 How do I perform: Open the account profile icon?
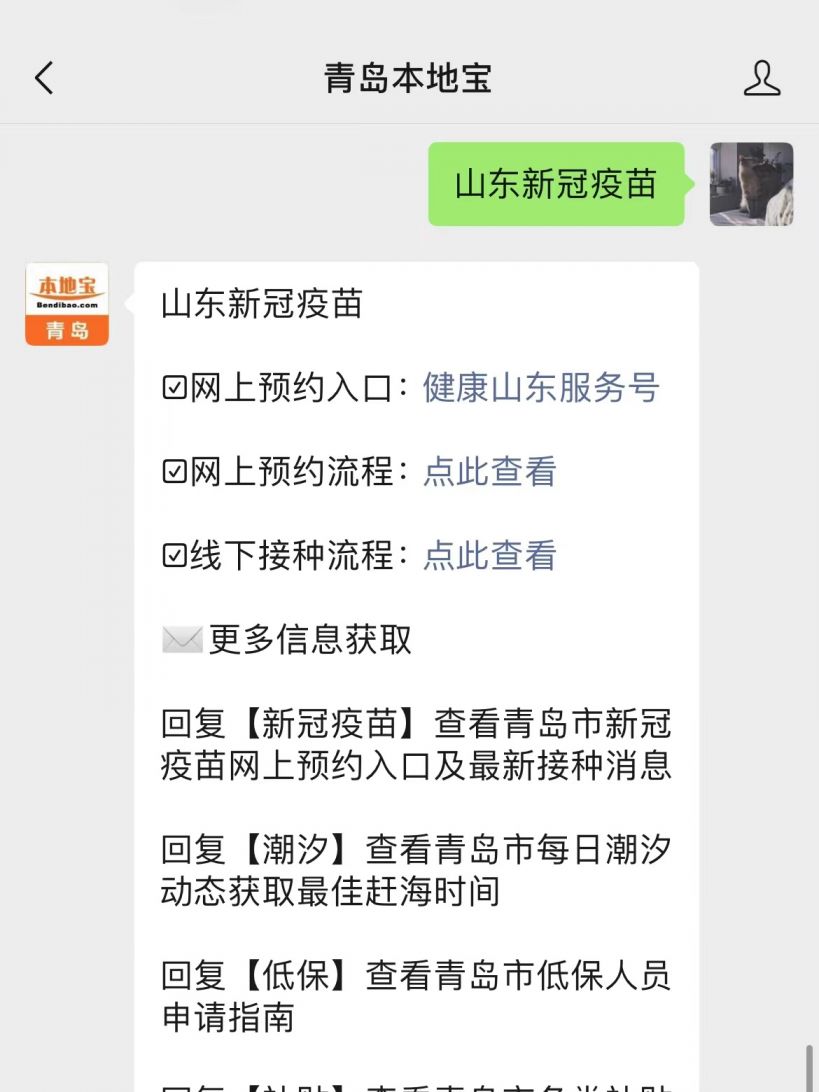(761, 78)
